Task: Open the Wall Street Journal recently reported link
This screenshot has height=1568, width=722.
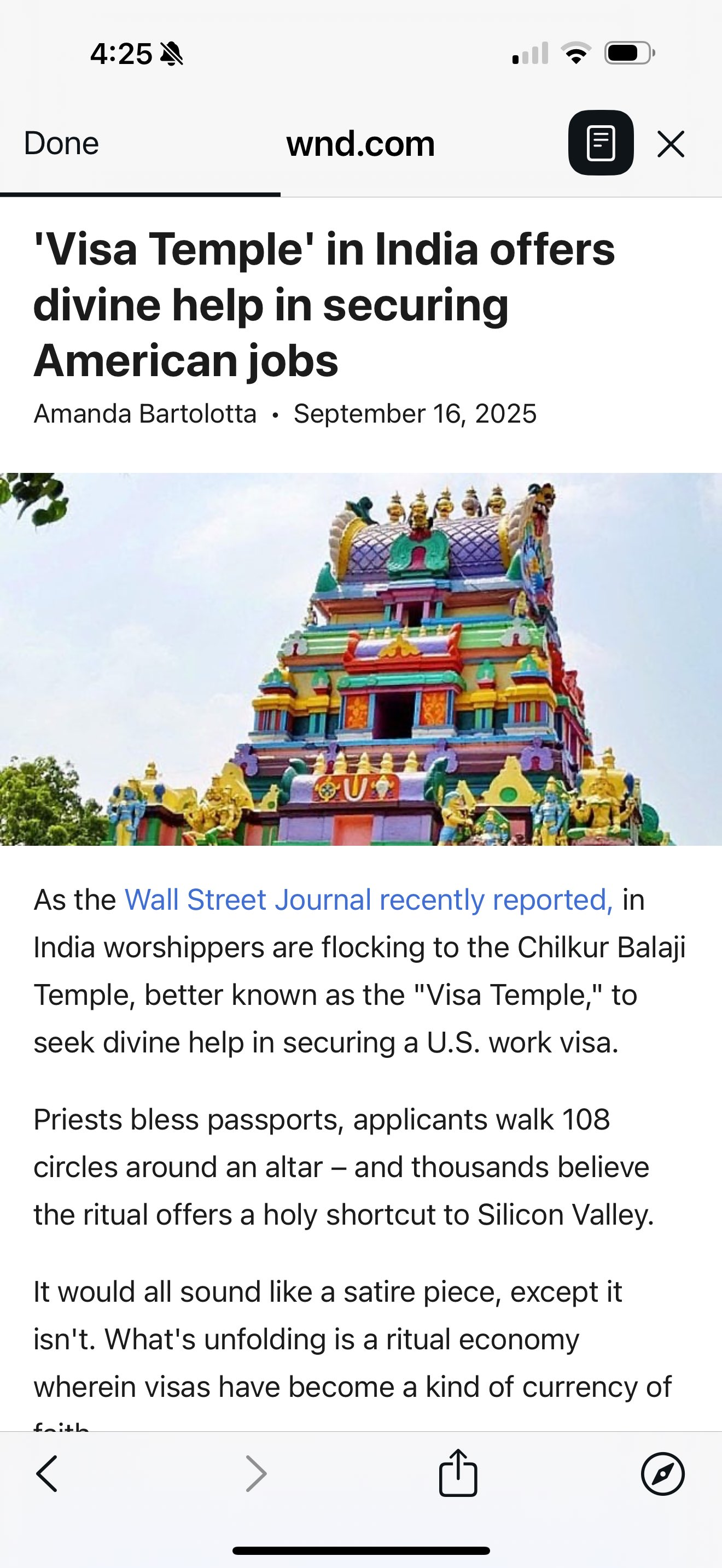Action: (368, 900)
